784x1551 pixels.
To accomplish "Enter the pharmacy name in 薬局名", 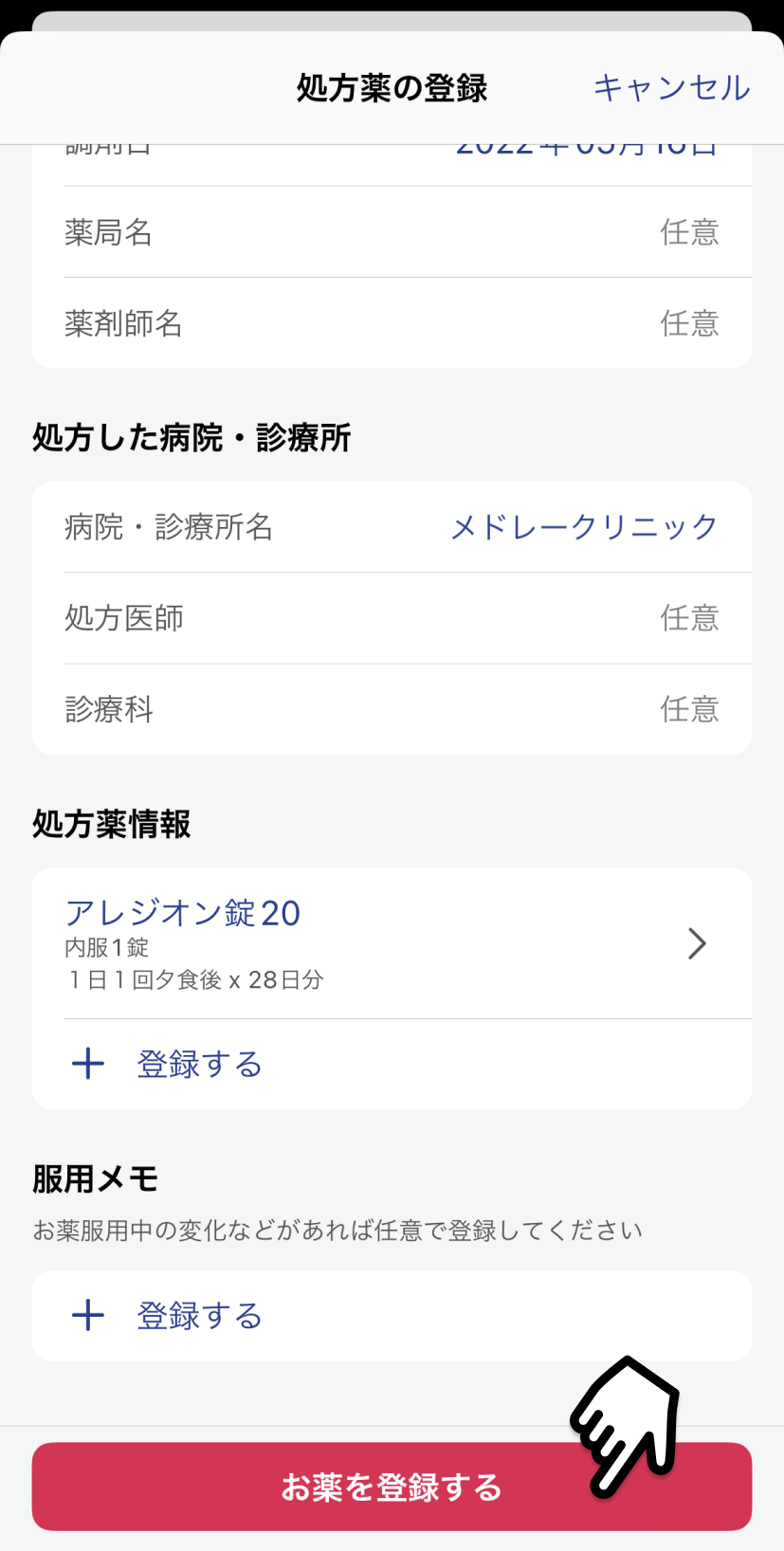I will tap(392, 232).
